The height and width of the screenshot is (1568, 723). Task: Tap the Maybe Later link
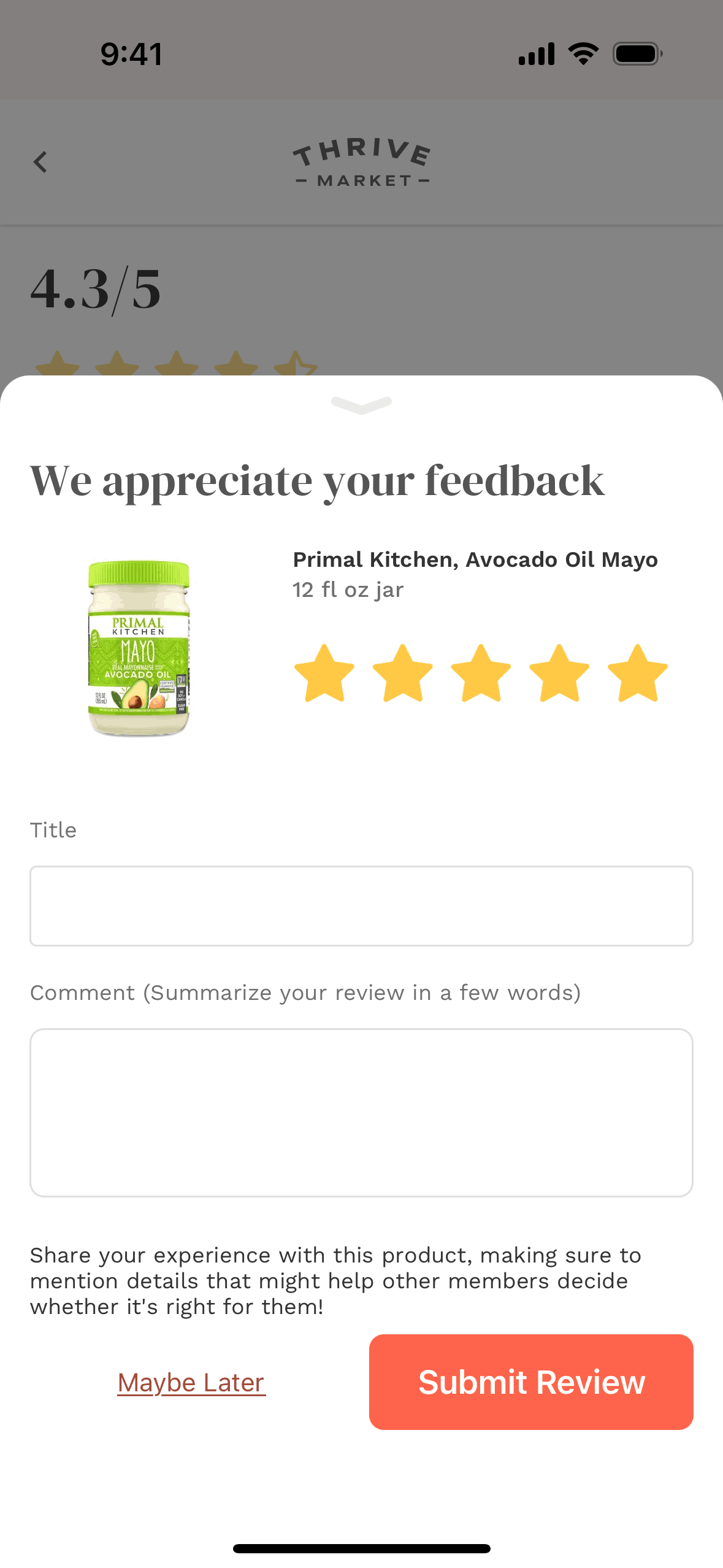191,1383
